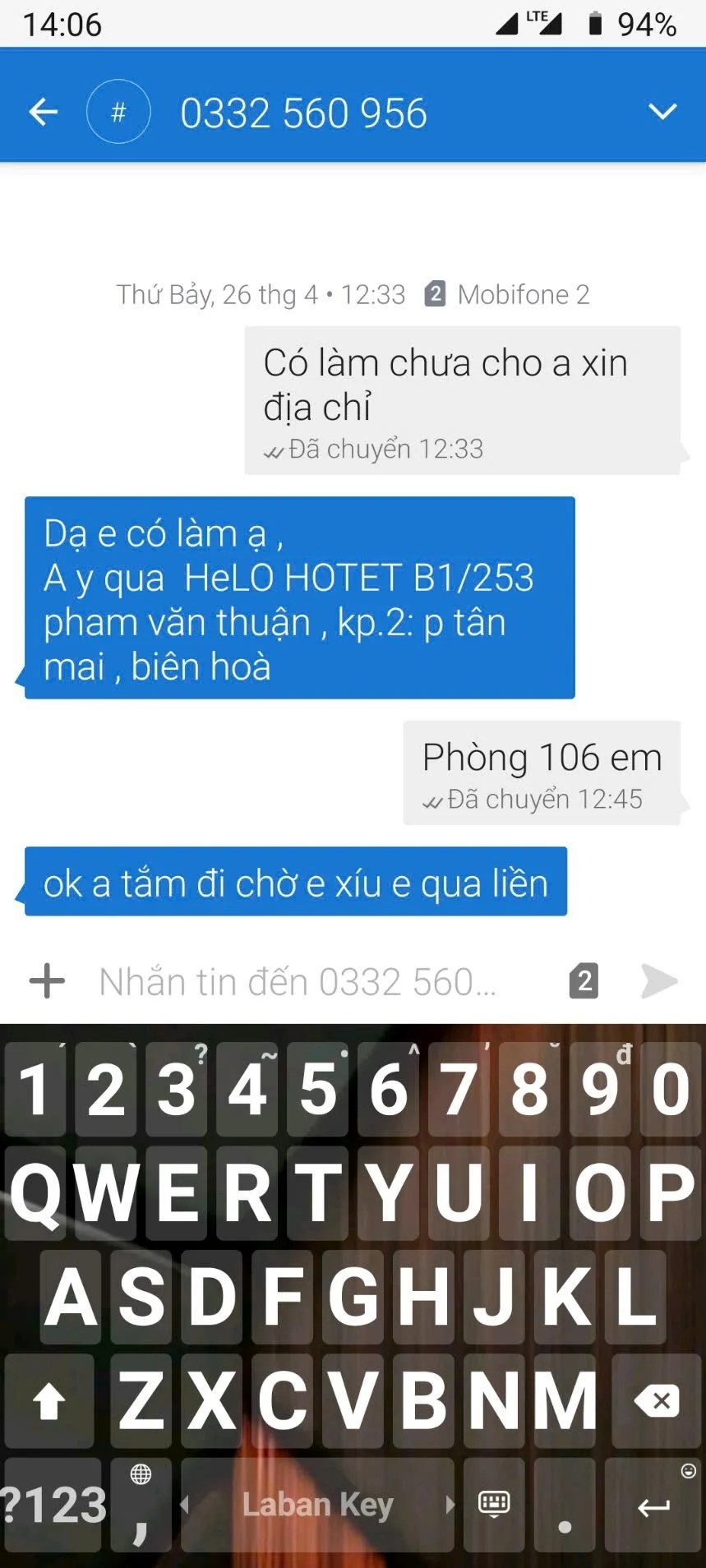Go back using the arrow
This screenshot has height=1568, width=706.
(x=43, y=112)
